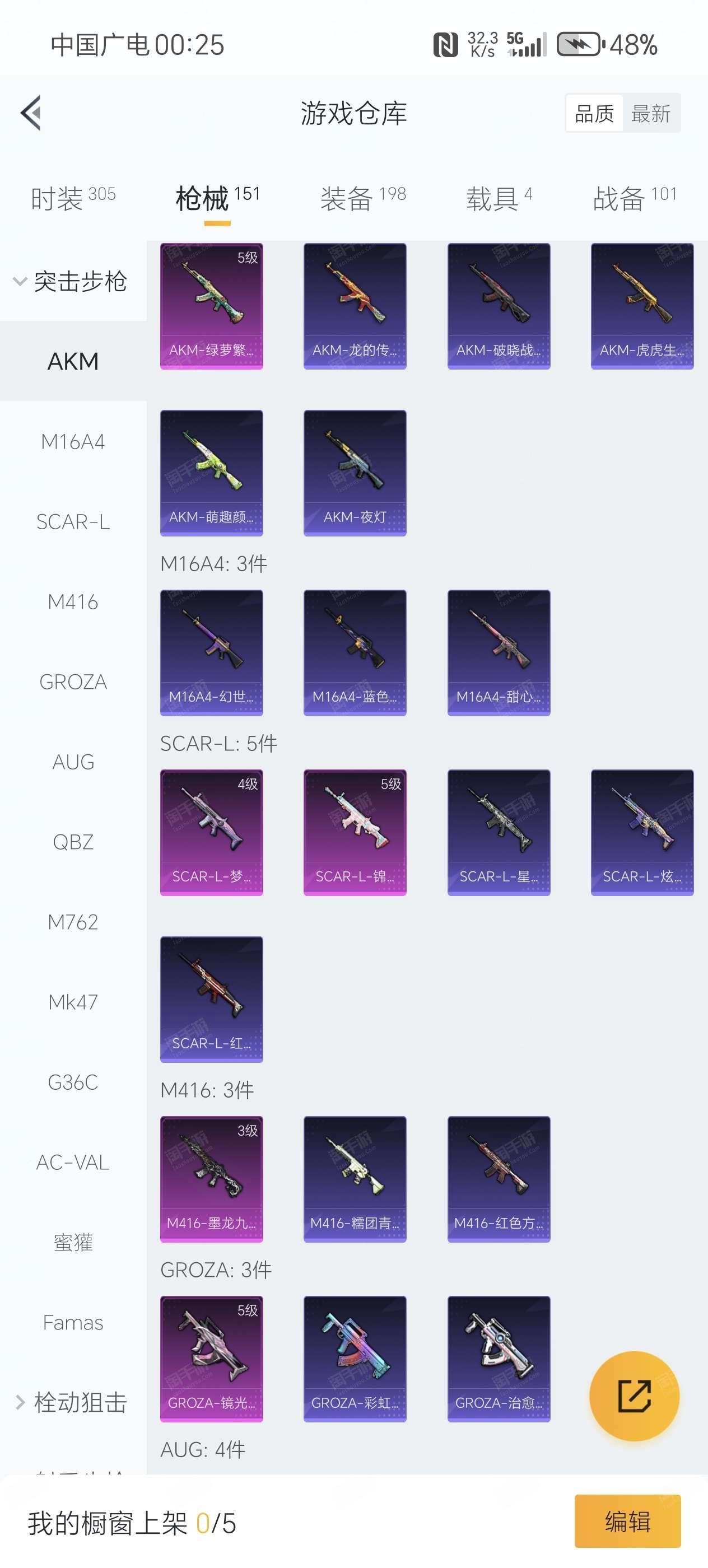Select AUG in the side list
Image resolution: width=708 pixels, height=1568 pixels.
coord(73,762)
